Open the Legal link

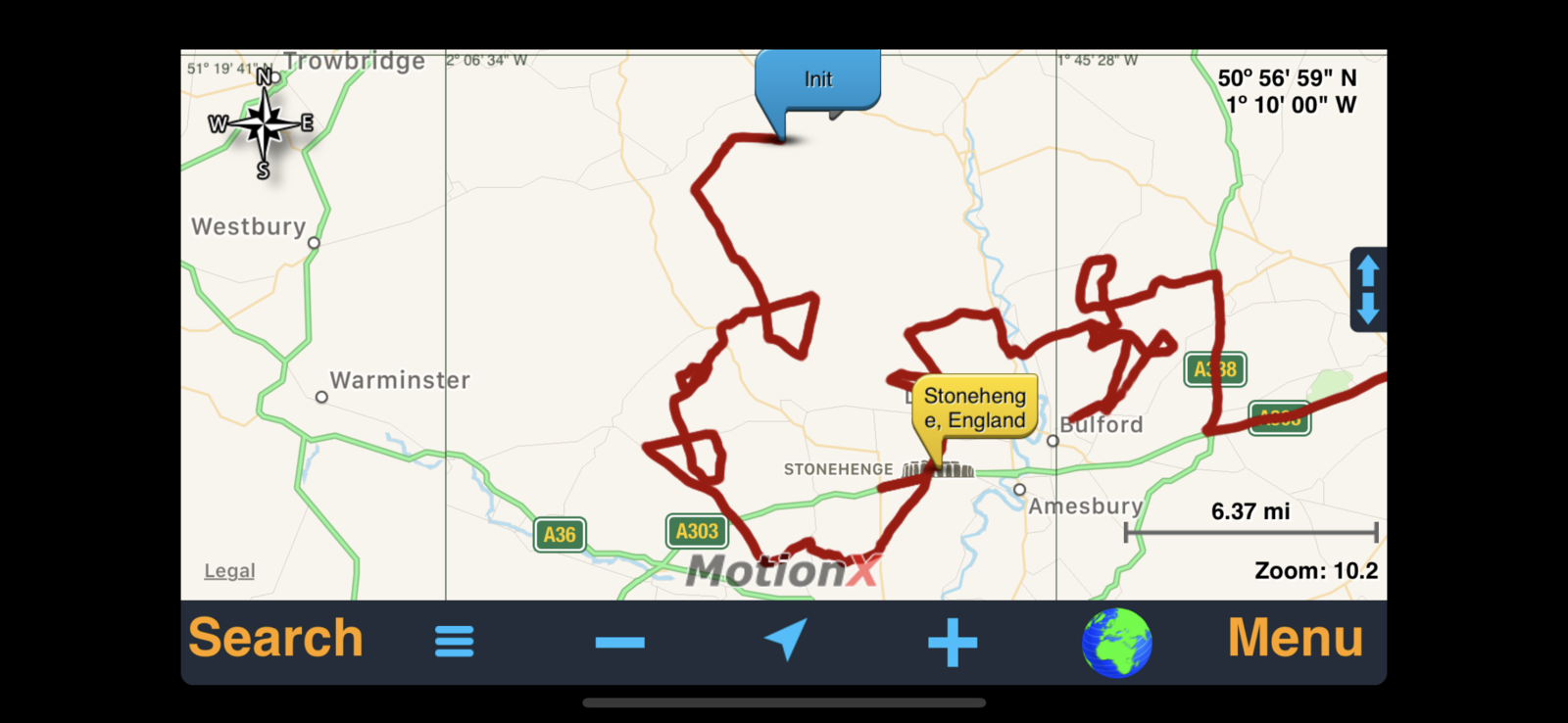tap(229, 571)
